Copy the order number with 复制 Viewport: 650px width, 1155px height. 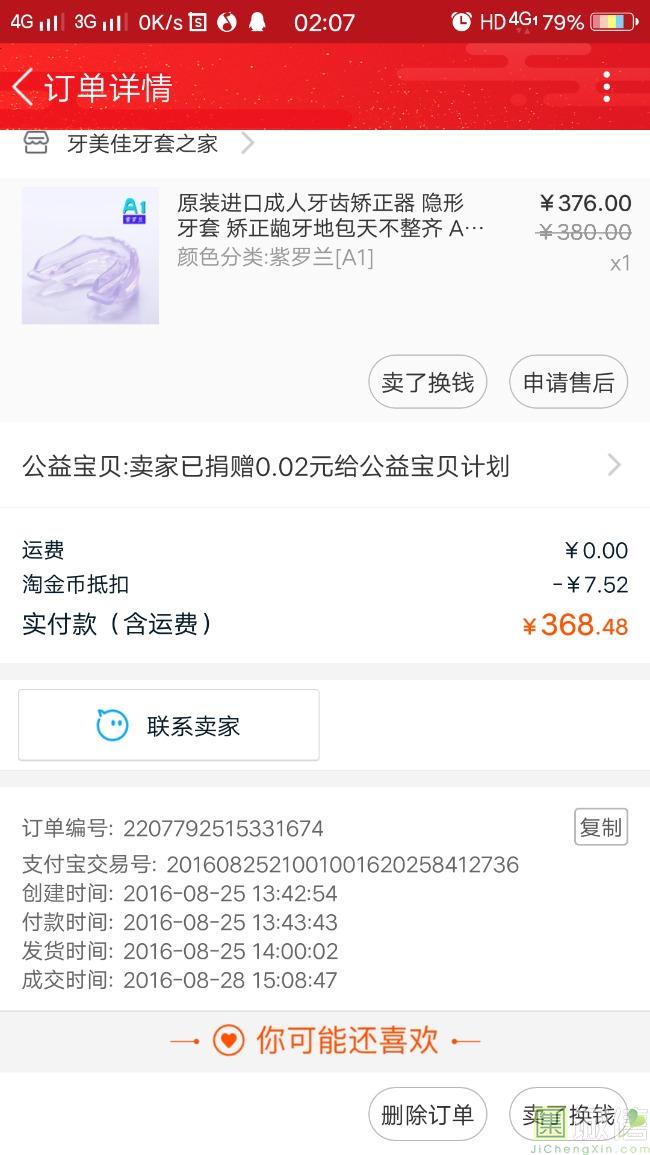click(x=600, y=827)
